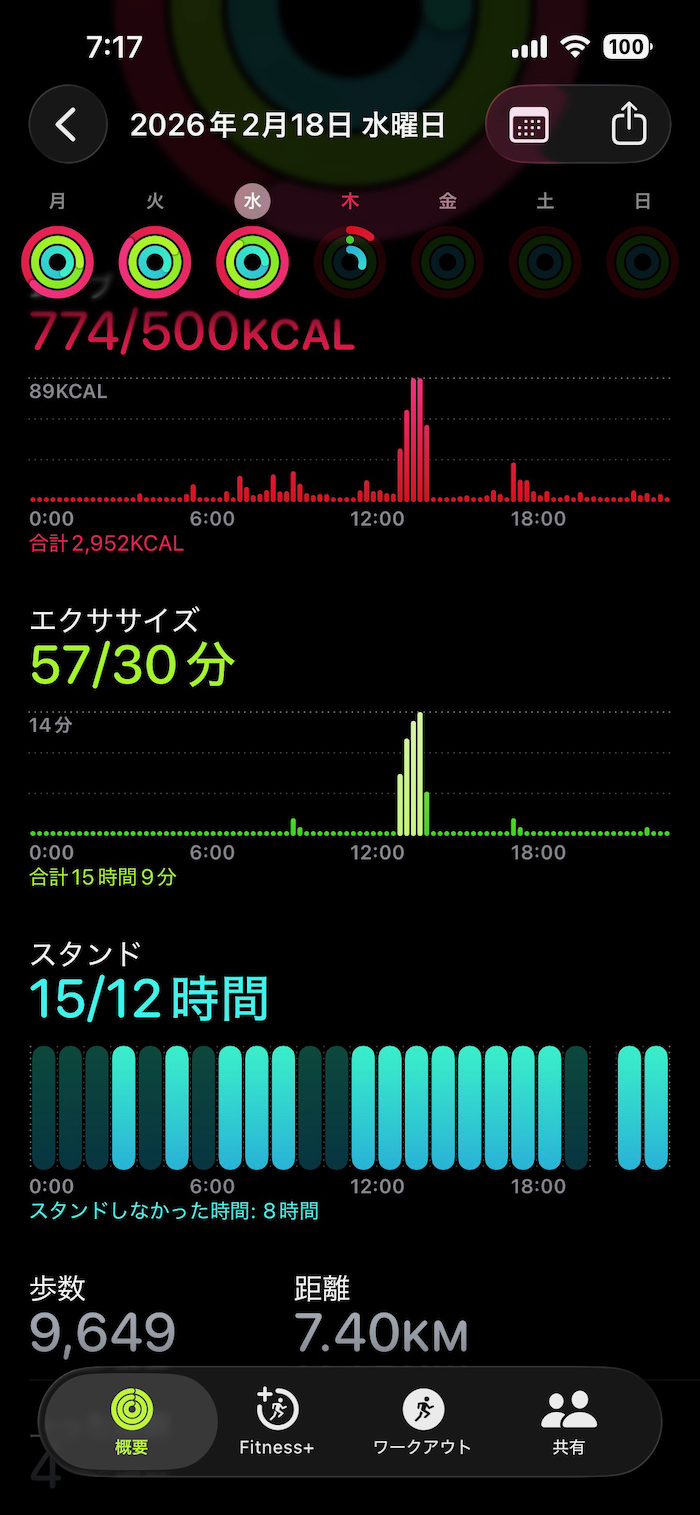Screen dimensions: 700x1515
Task: Select Sunday (日) activity rings
Action: 642,262
